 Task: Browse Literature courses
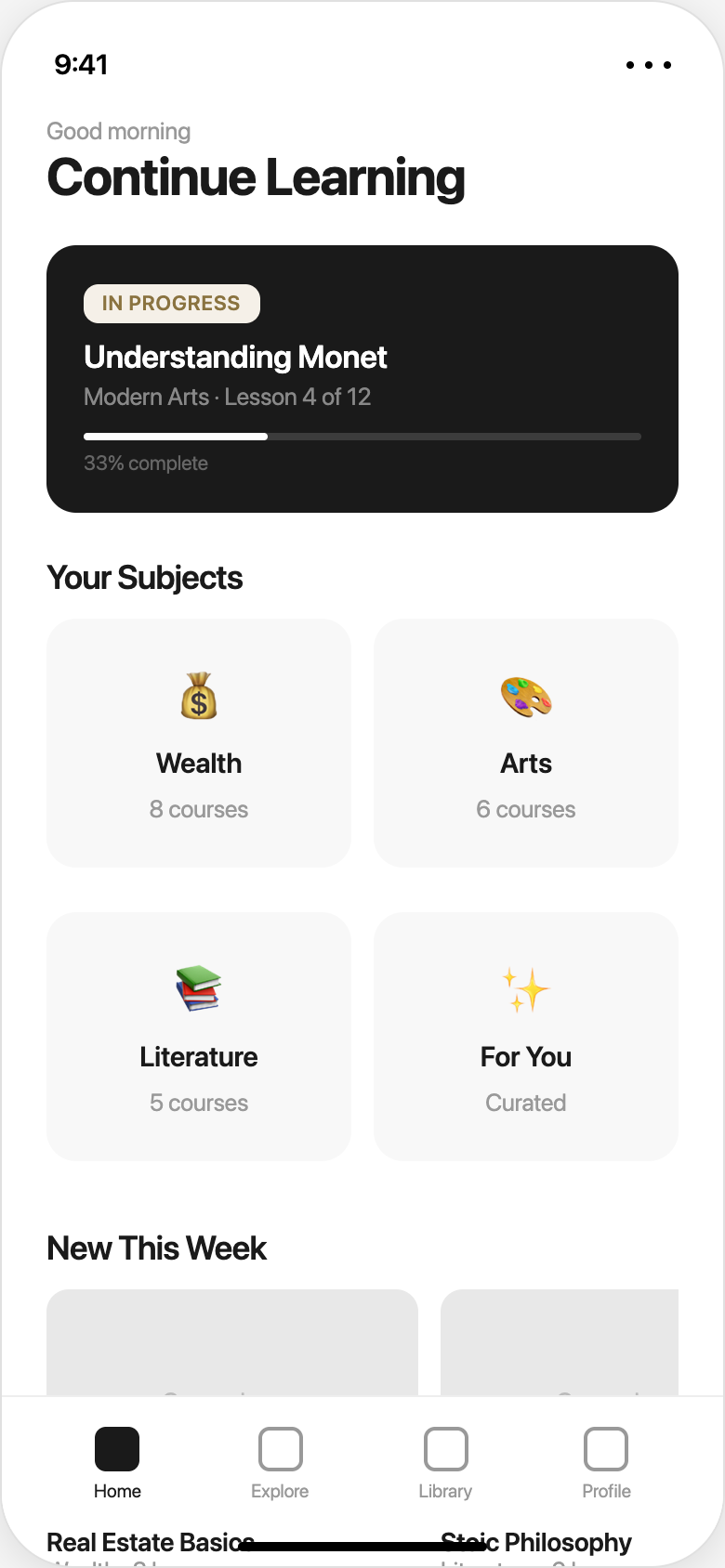point(199,1036)
